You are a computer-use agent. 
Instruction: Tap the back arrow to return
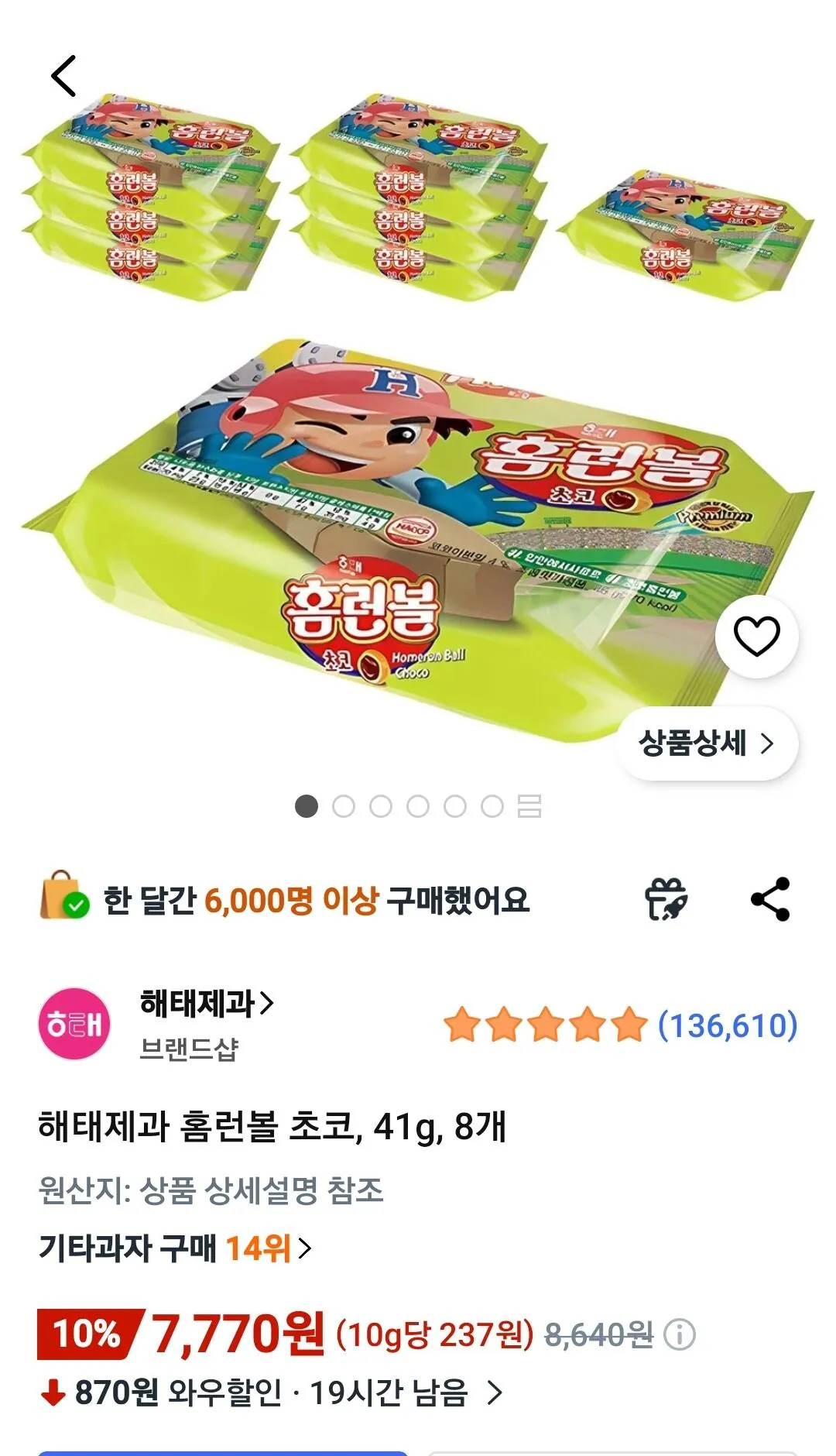[63, 74]
